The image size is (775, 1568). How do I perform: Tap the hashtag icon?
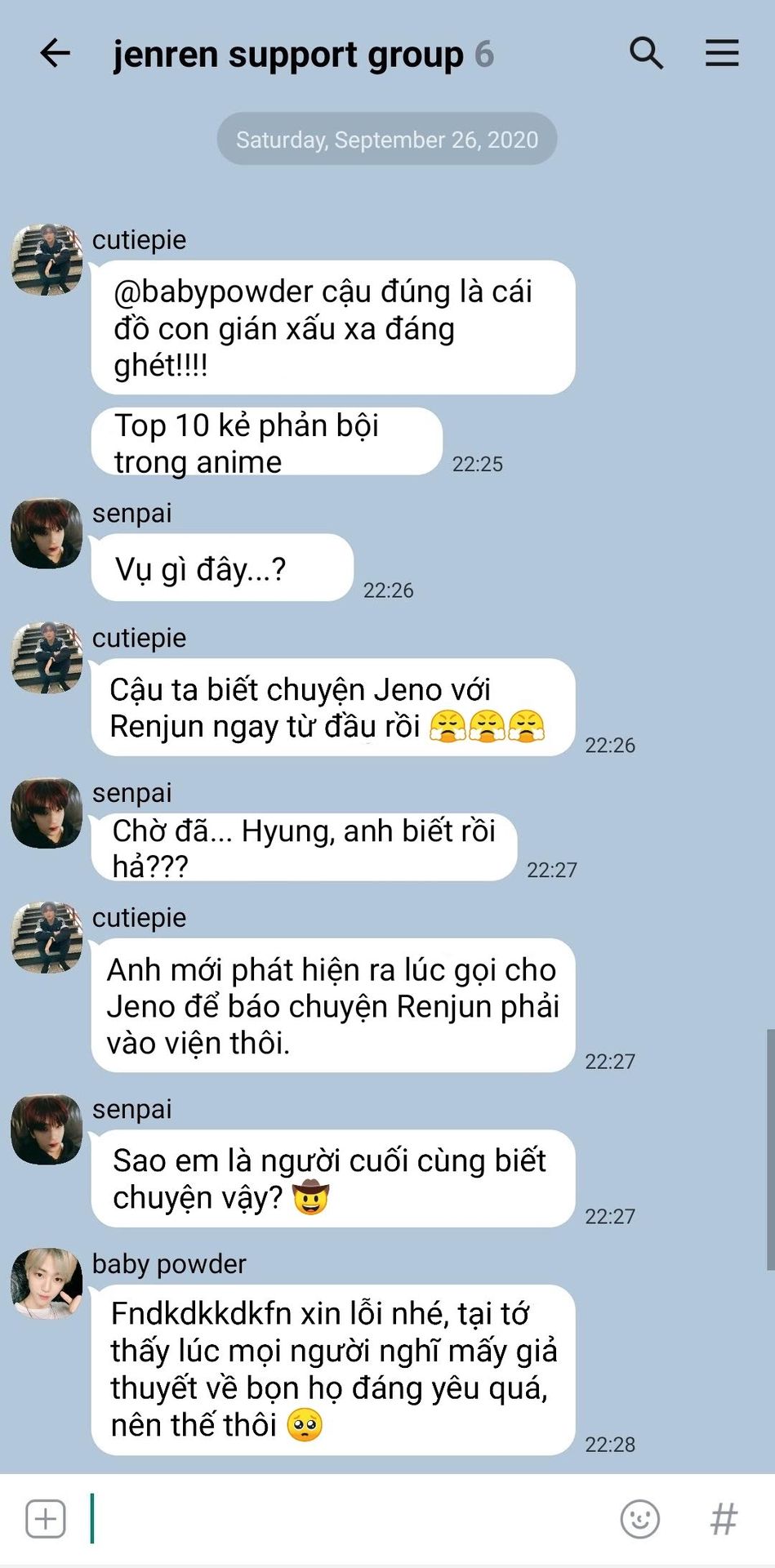(724, 1519)
